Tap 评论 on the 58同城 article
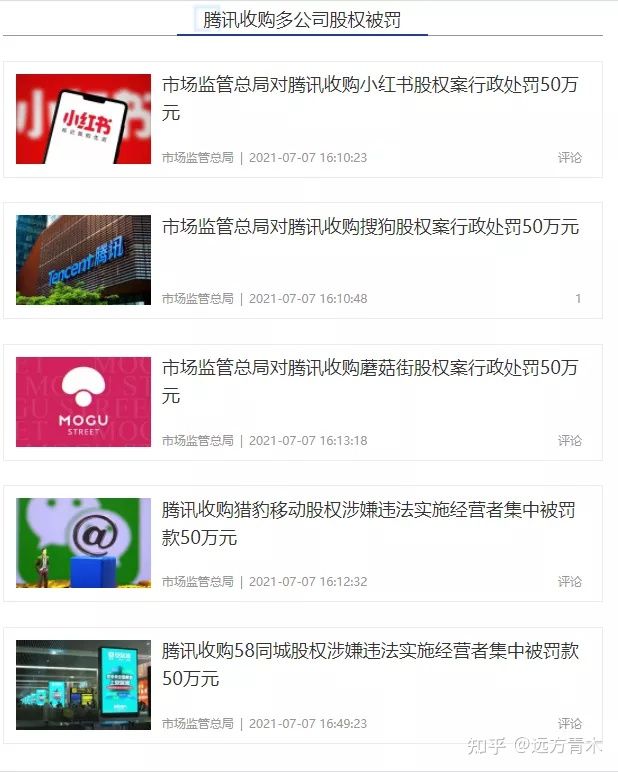Viewport: 618px width, 772px height. tap(569, 723)
